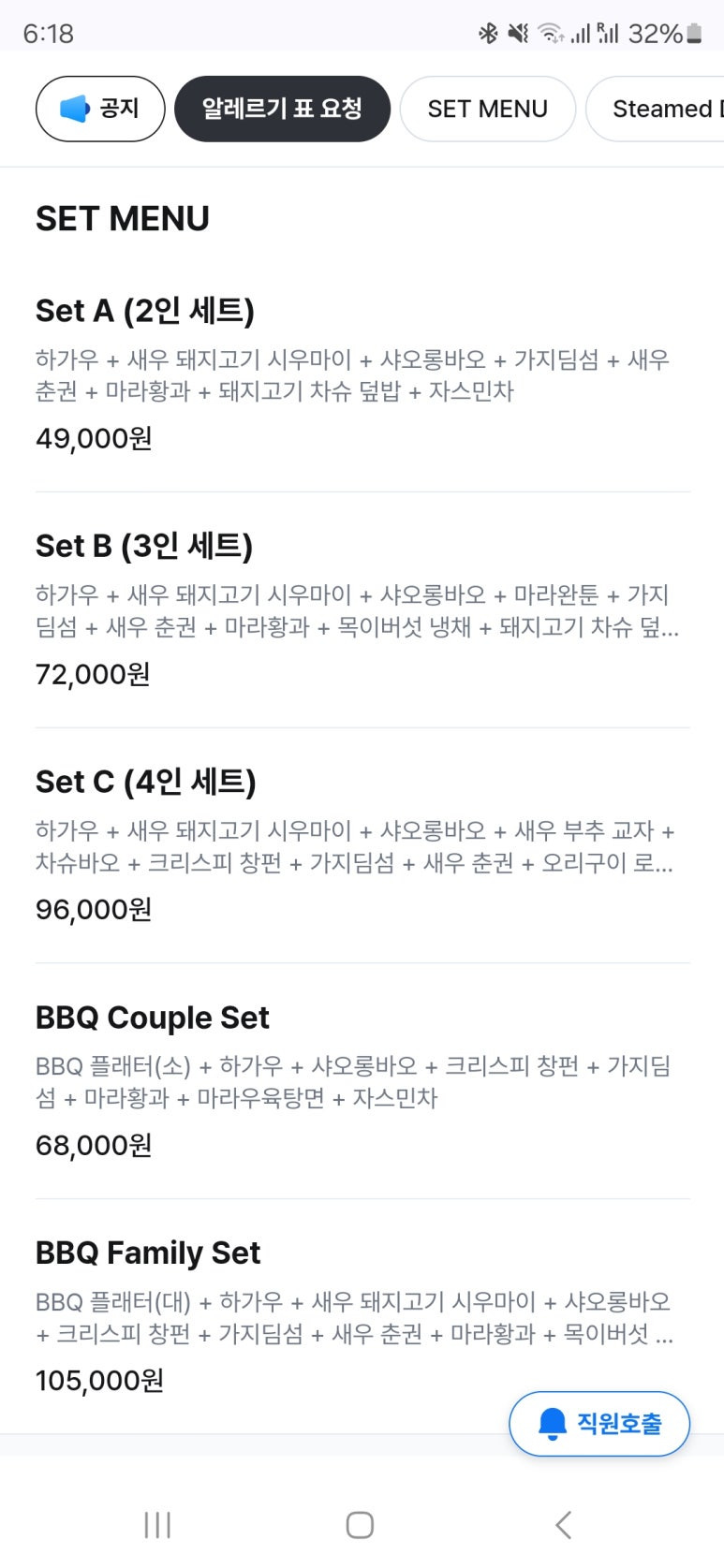This screenshot has height=1568, width=724.
Task: Open Set B (3인 세트) item
Action: [x=362, y=610]
